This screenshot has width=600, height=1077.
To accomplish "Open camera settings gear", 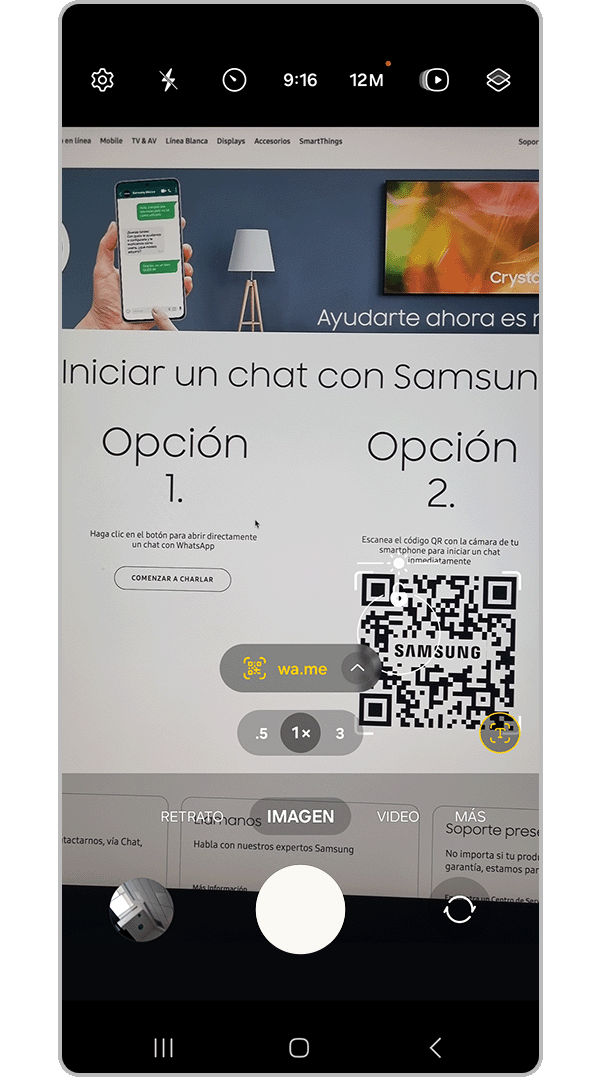I will click(102, 80).
